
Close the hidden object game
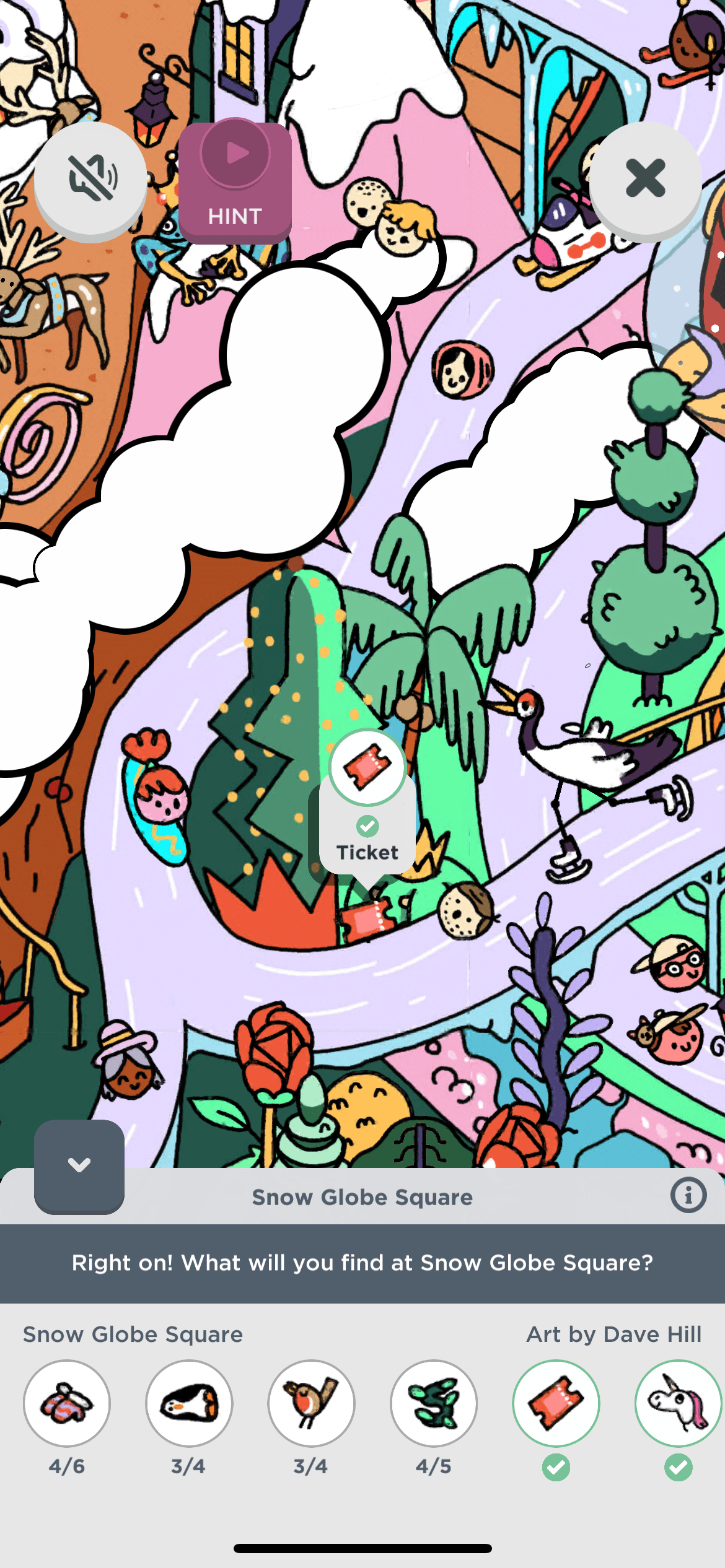tap(645, 179)
